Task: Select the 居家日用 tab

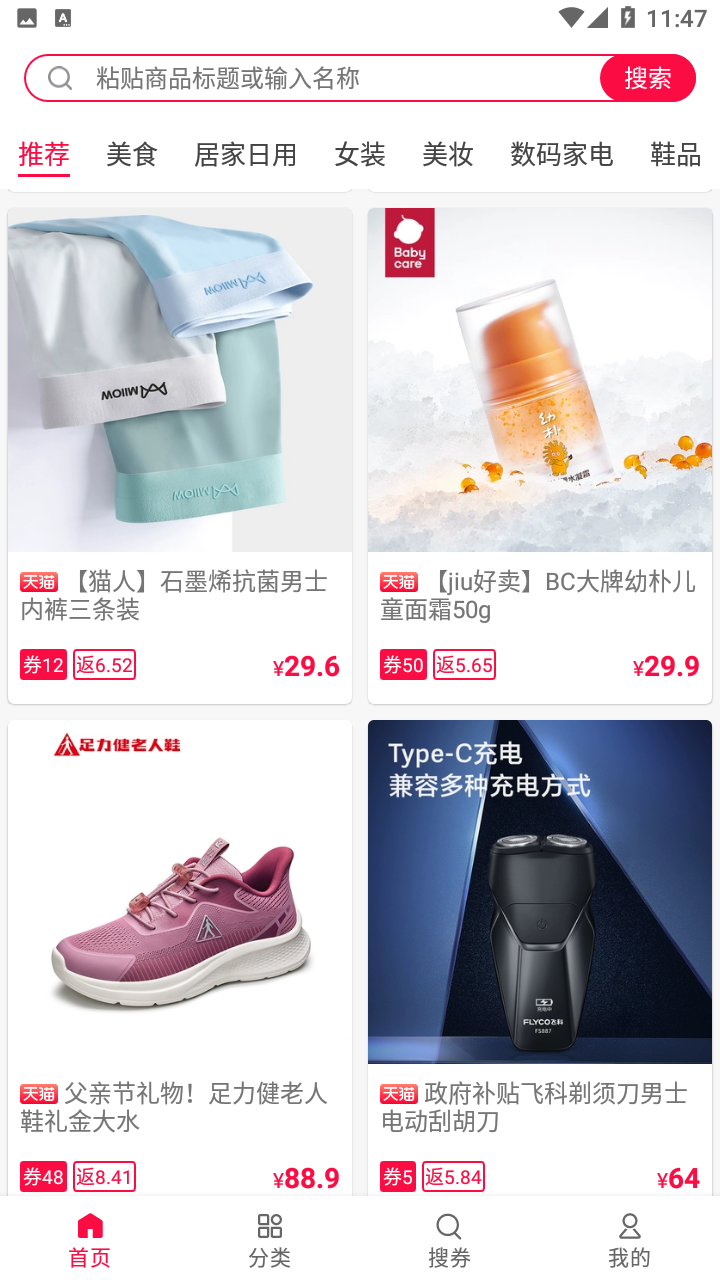Action: coord(245,154)
